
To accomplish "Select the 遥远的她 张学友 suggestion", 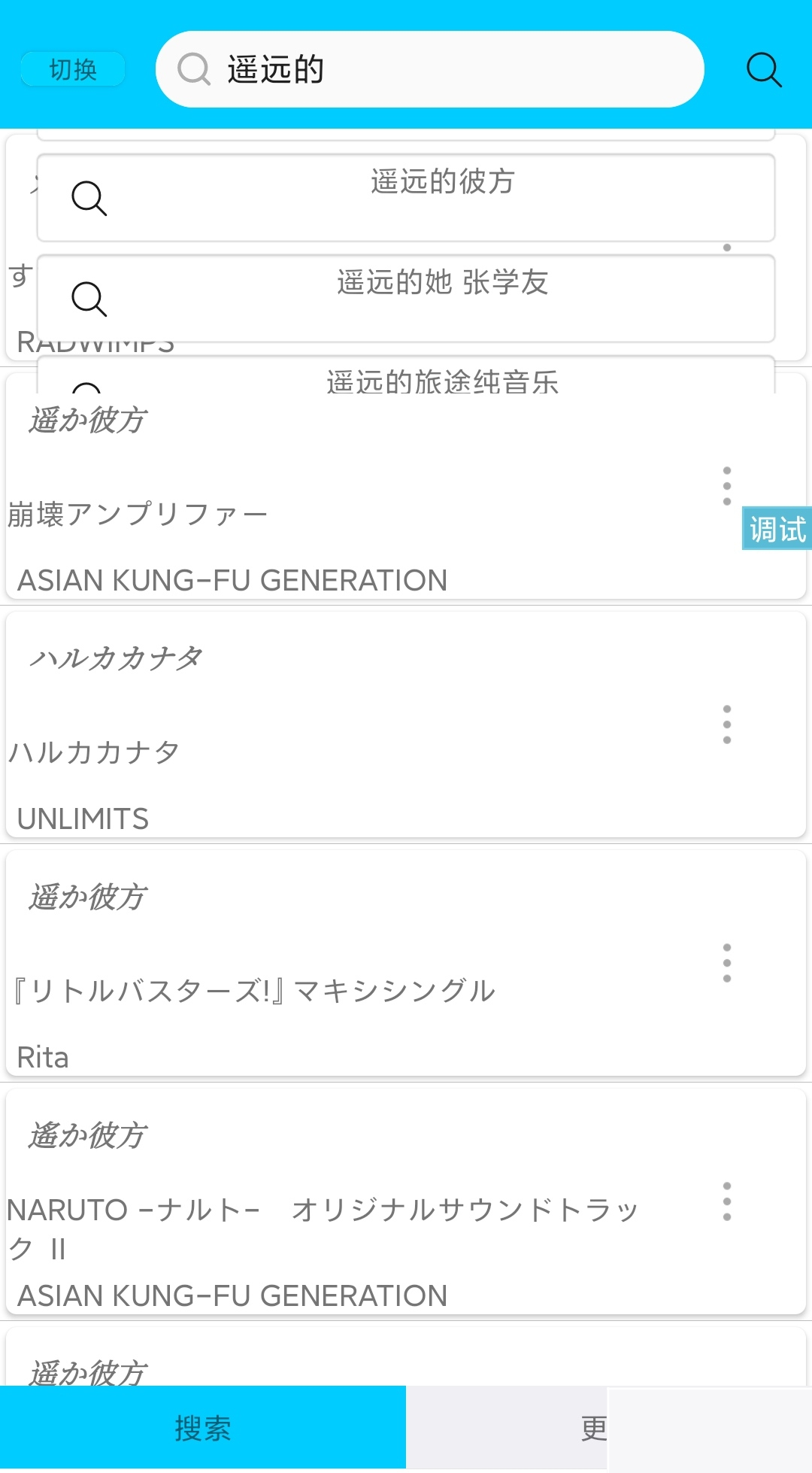I will [441, 284].
